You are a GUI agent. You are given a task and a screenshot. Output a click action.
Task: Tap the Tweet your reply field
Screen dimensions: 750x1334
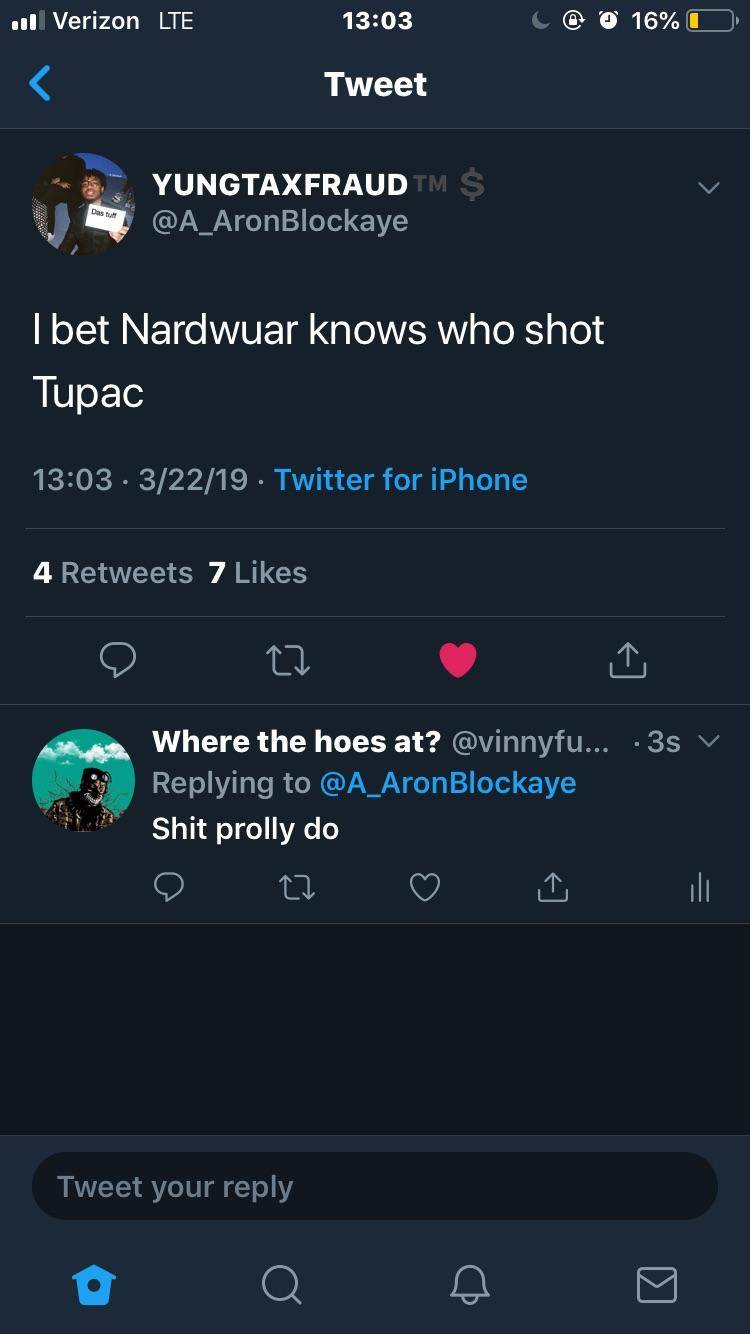tap(375, 1186)
